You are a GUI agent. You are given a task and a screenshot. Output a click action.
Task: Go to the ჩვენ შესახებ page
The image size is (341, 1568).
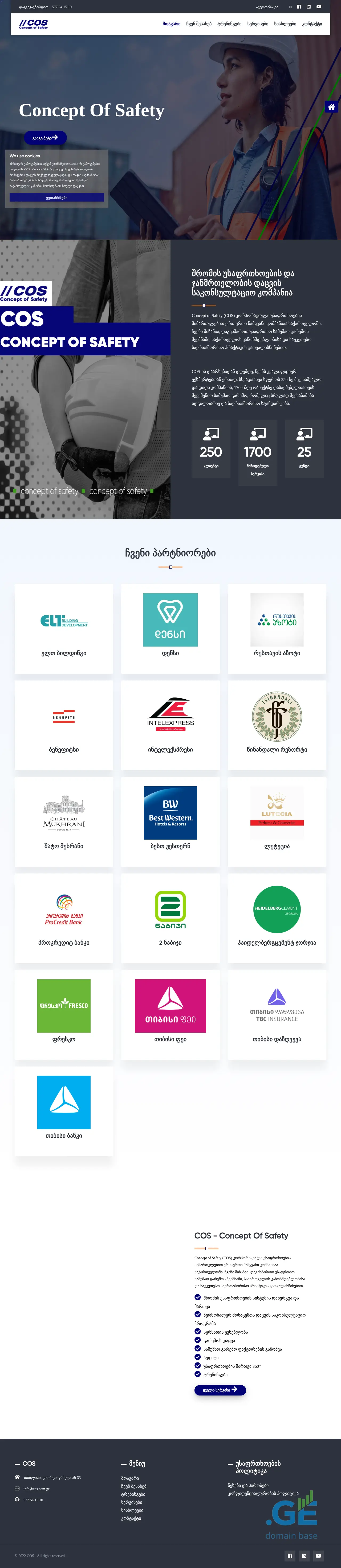tap(199, 24)
